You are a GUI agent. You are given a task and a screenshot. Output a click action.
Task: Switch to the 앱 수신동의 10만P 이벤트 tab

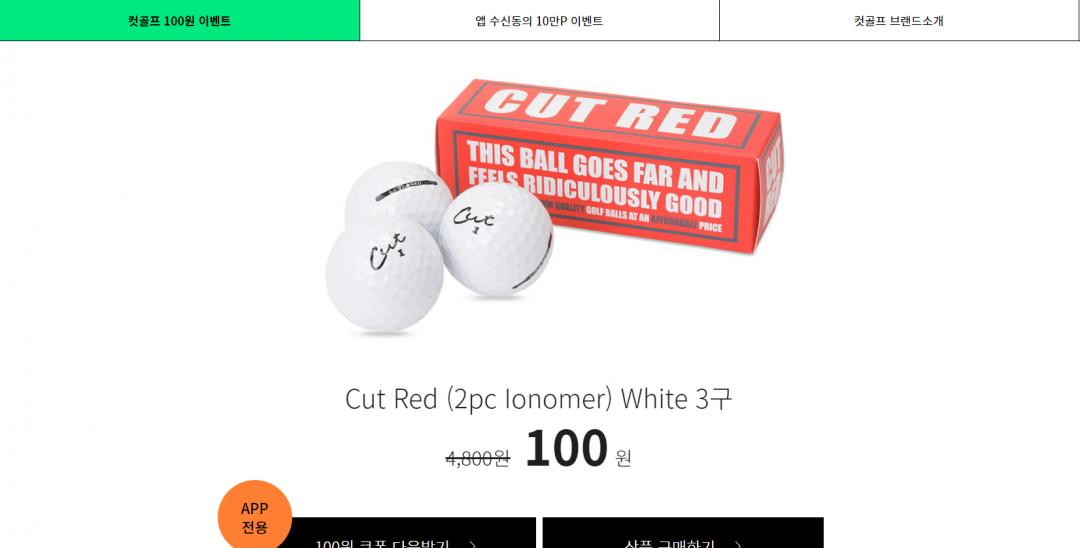coord(539,20)
